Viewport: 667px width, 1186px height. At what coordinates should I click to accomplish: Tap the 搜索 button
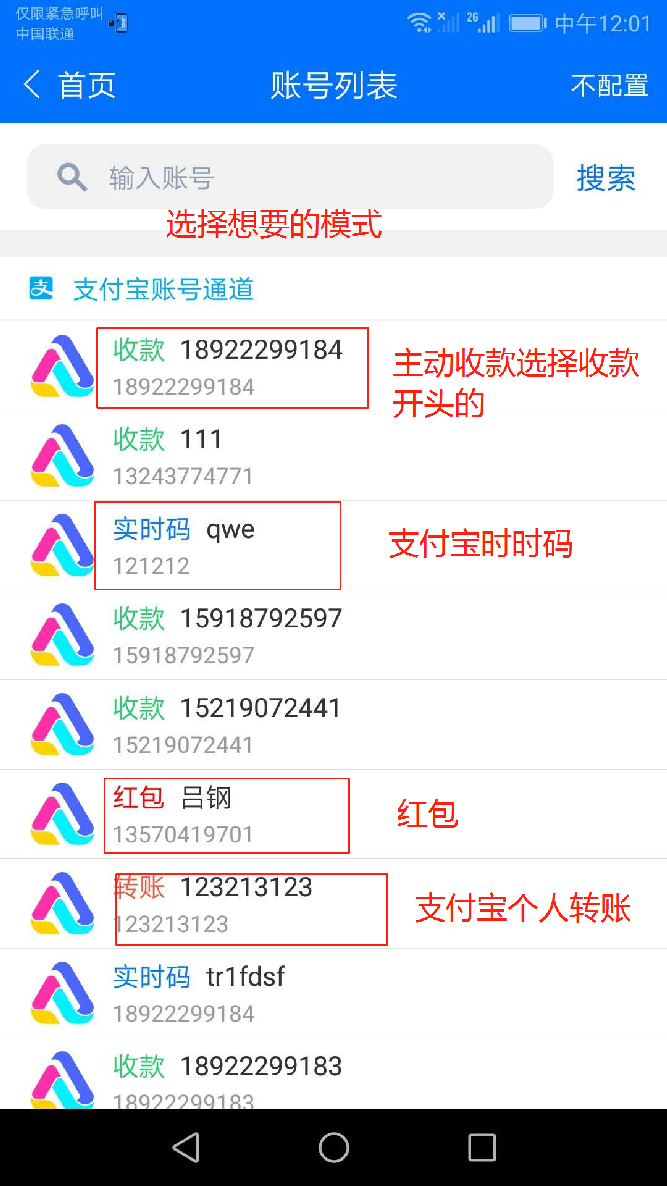tap(606, 178)
